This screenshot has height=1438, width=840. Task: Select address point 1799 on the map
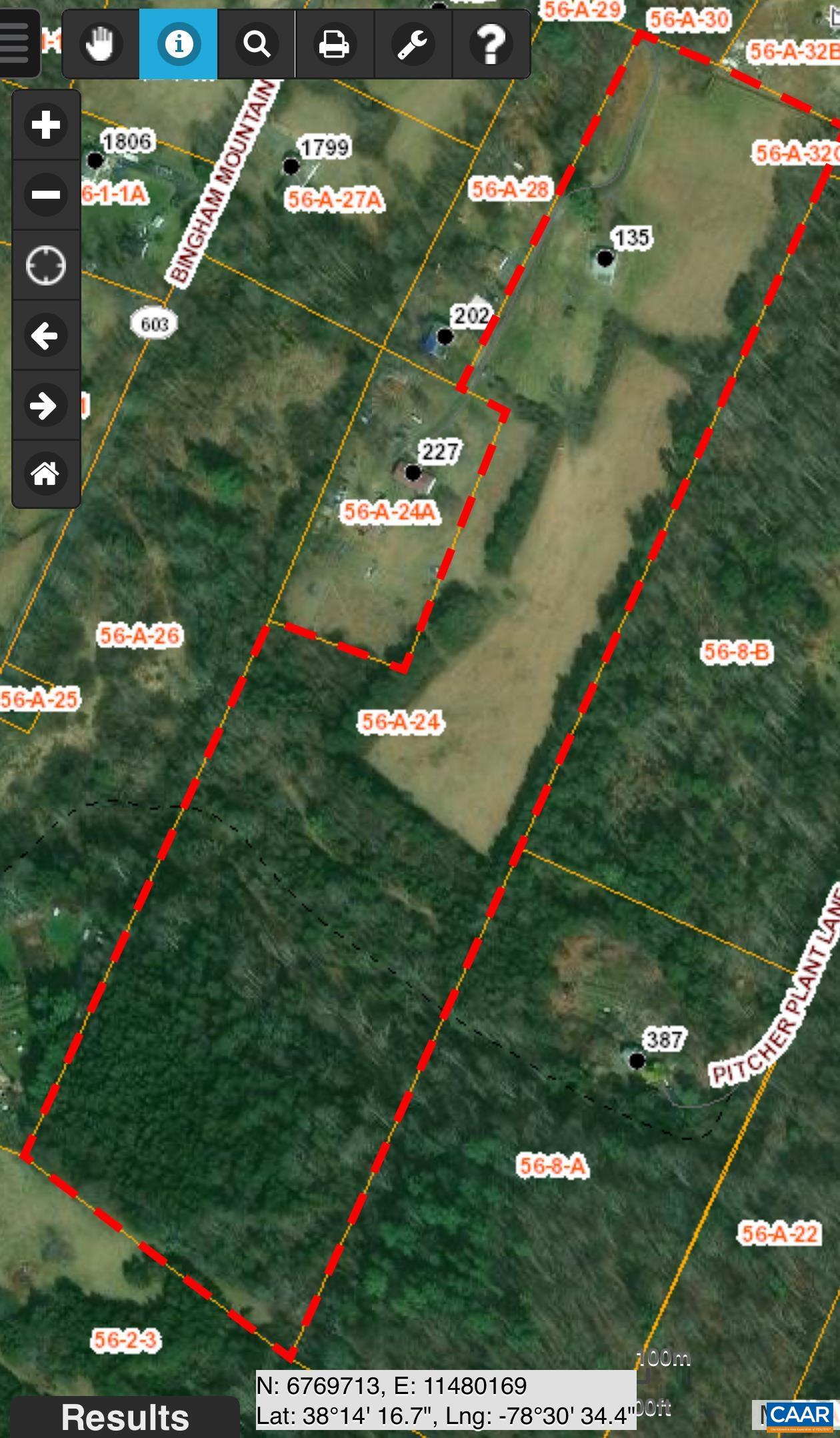coord(291,165)
